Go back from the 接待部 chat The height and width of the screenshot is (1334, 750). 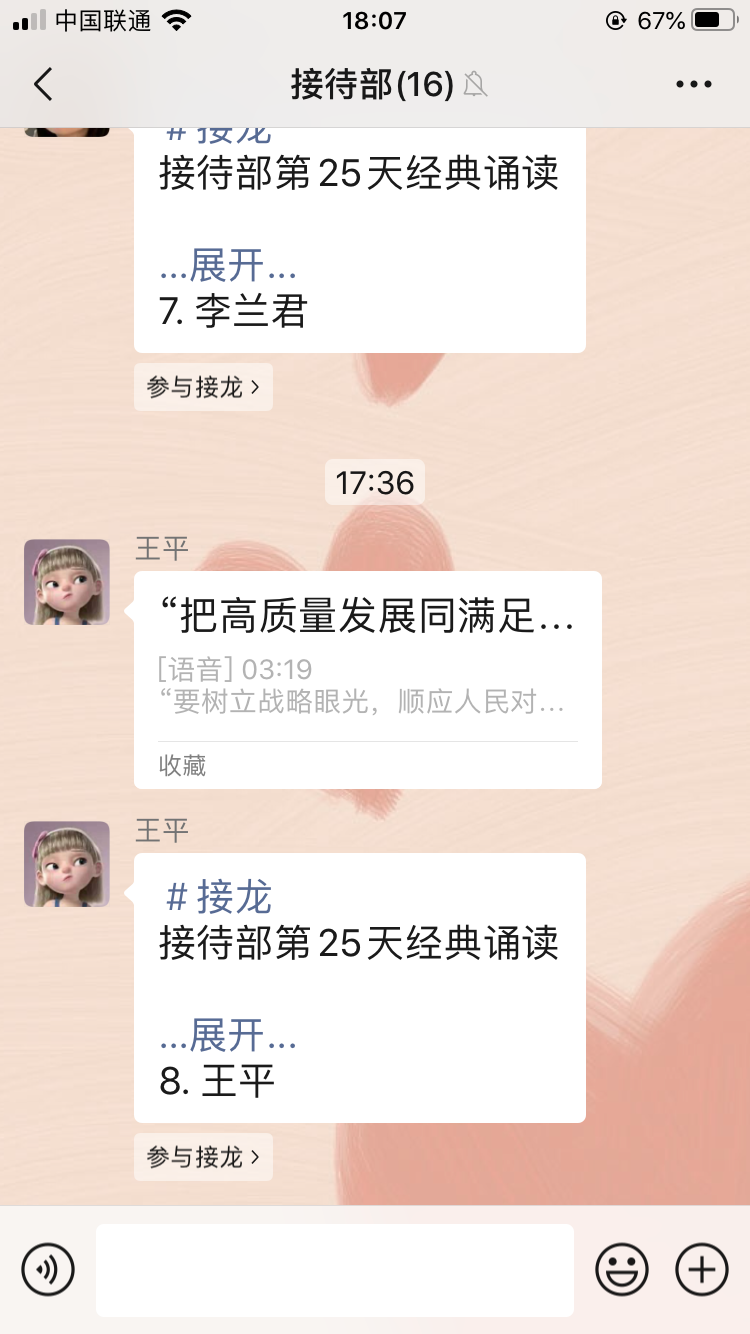click(43, 85)
